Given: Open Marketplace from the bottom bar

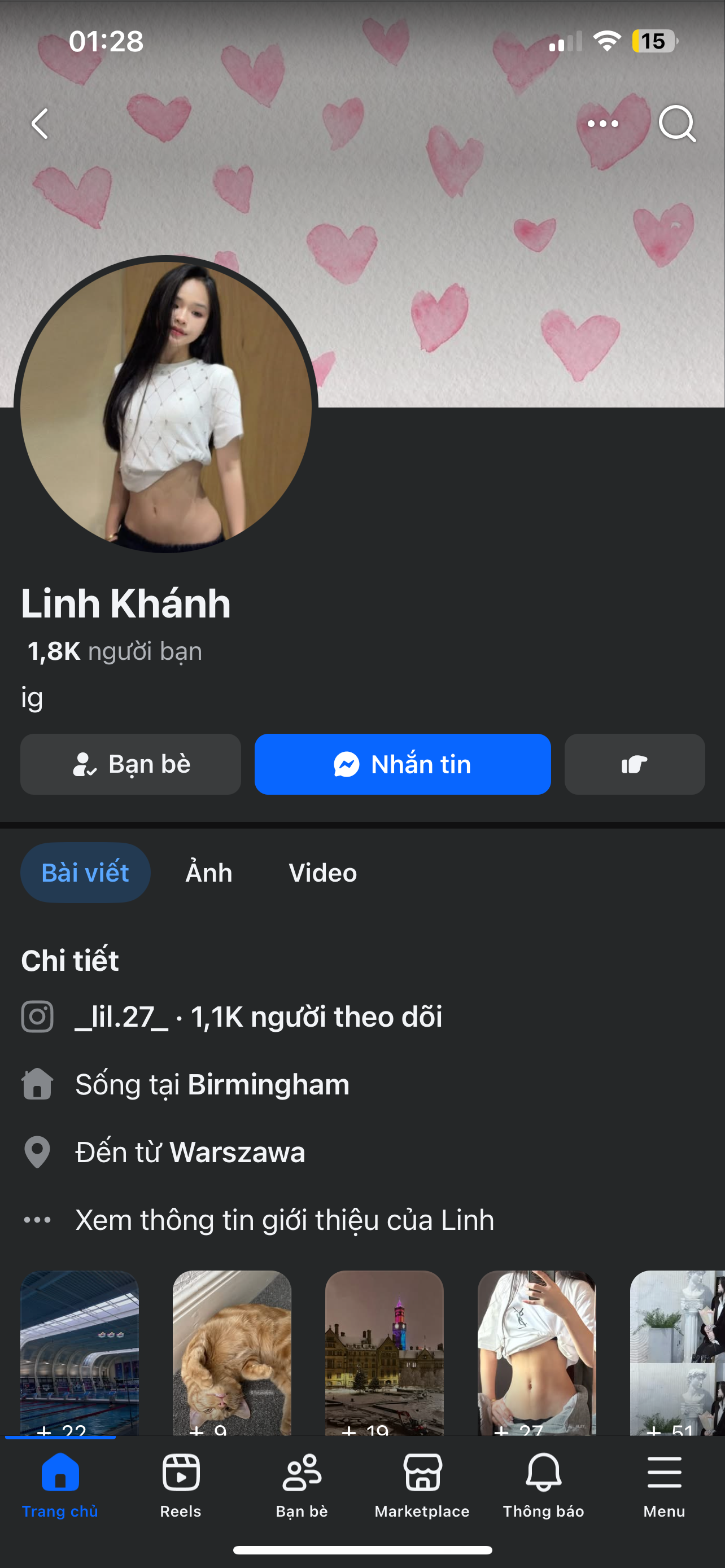Looking at the screenshot, I should point(422,1484).
